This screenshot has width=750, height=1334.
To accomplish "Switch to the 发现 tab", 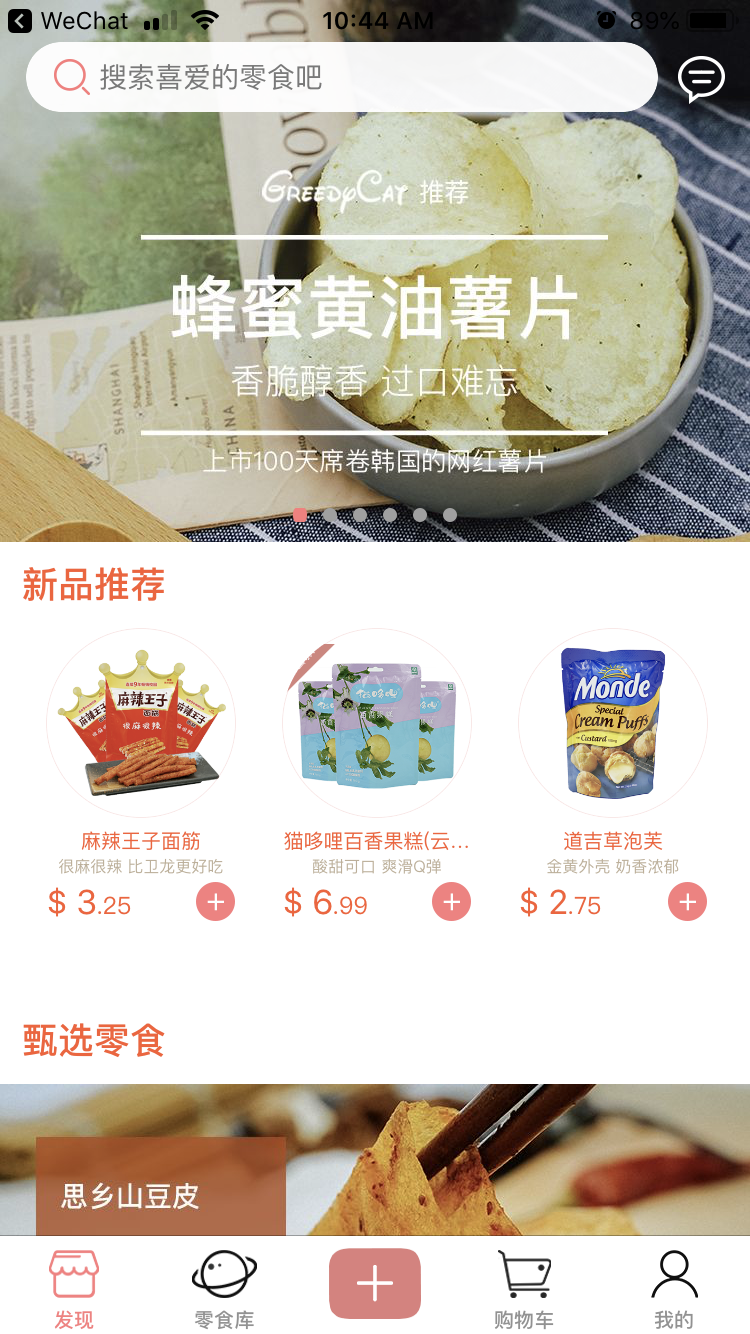I will [x=74, y=1288].
